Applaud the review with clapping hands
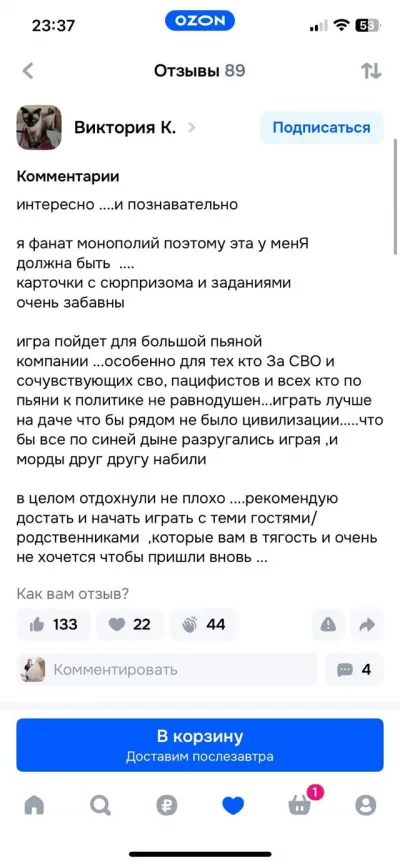This screenshot has height=865, width=400. tap(204, 624)
